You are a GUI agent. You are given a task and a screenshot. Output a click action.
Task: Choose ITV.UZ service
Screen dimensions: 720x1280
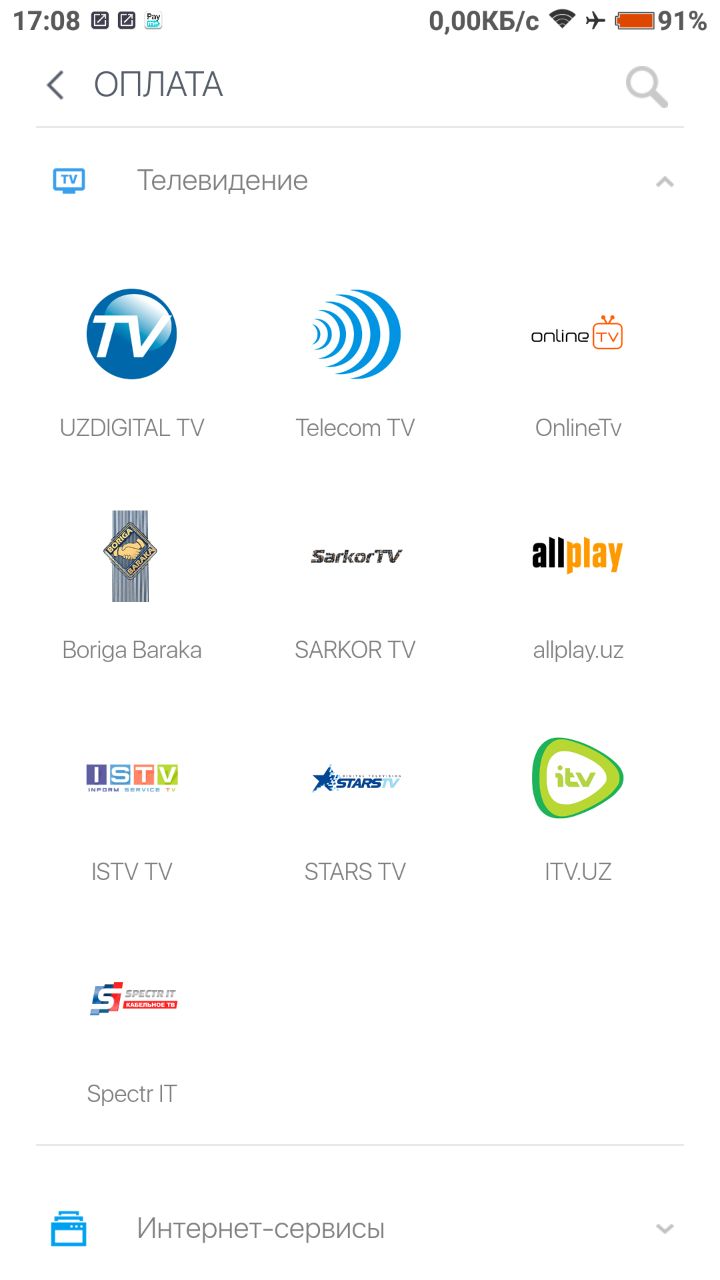tap(578, 807)
